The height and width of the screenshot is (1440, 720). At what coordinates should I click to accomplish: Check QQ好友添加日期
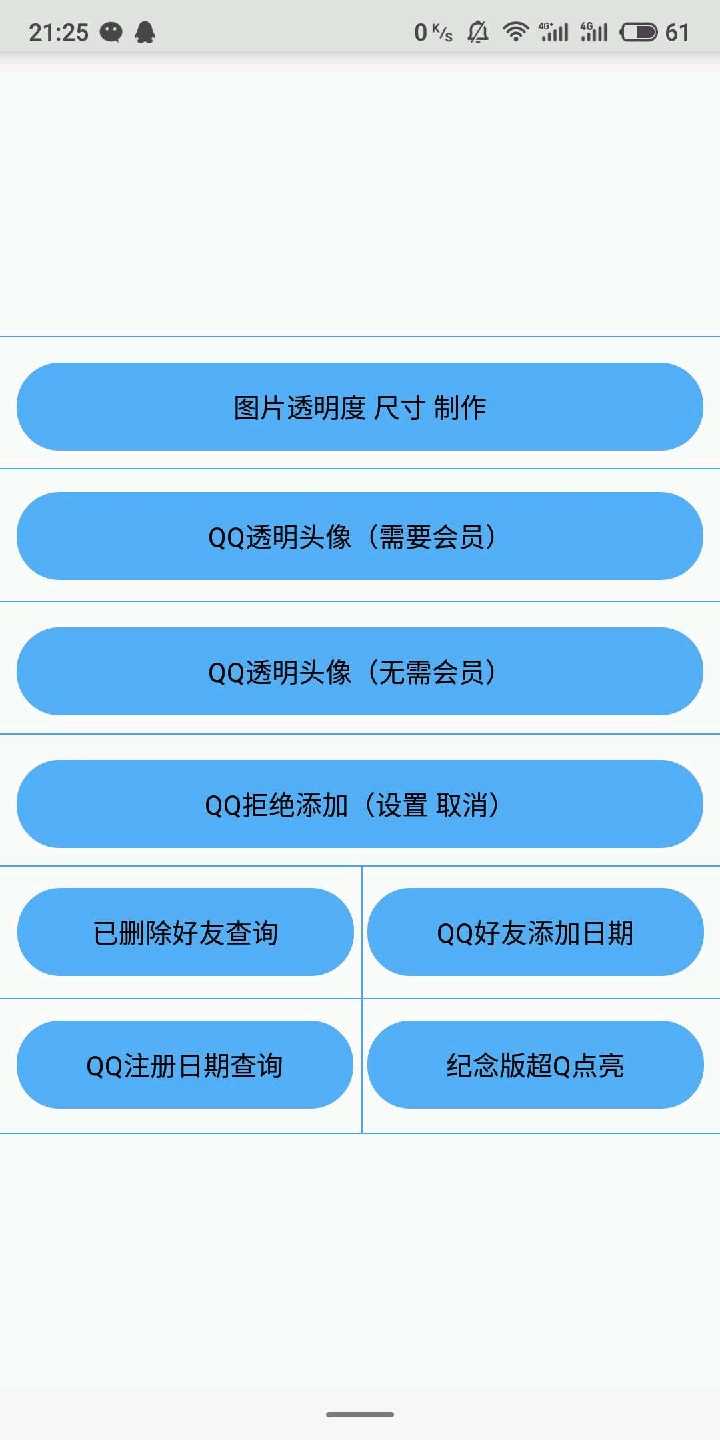[x=535, y=932]
